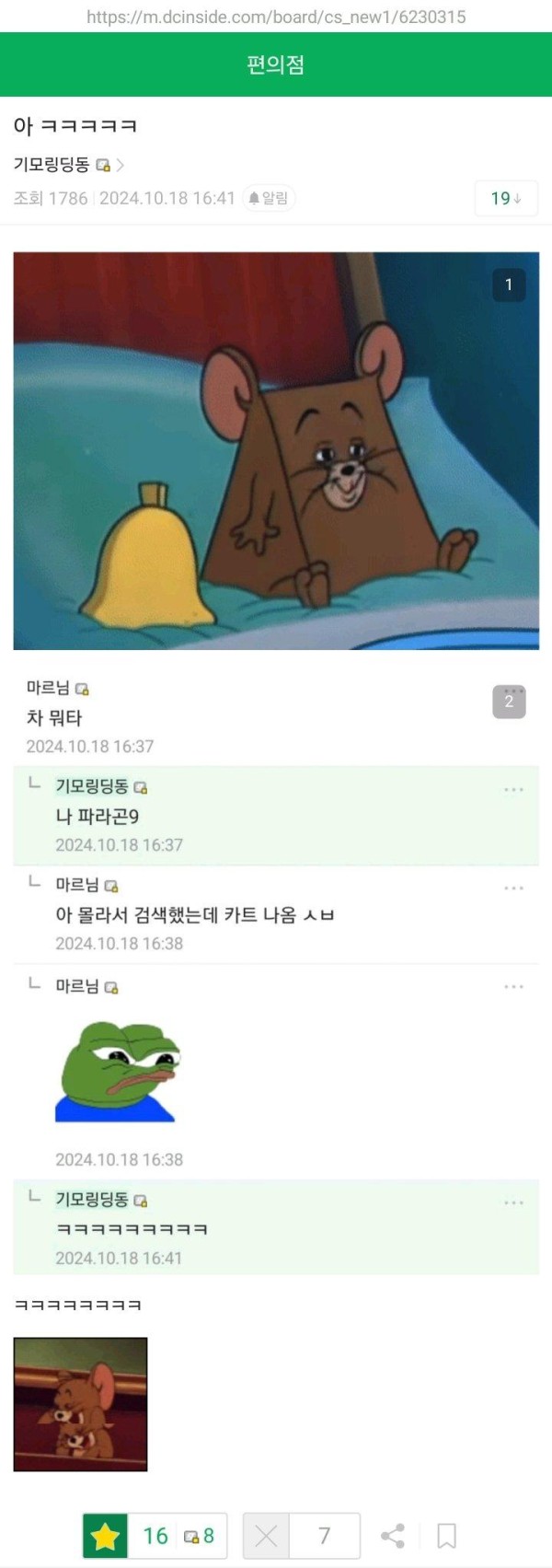Jump to the 19 comments
The width and height of the screenshot is (552, 1568).
pyautogui.click(x=506, y=198)
